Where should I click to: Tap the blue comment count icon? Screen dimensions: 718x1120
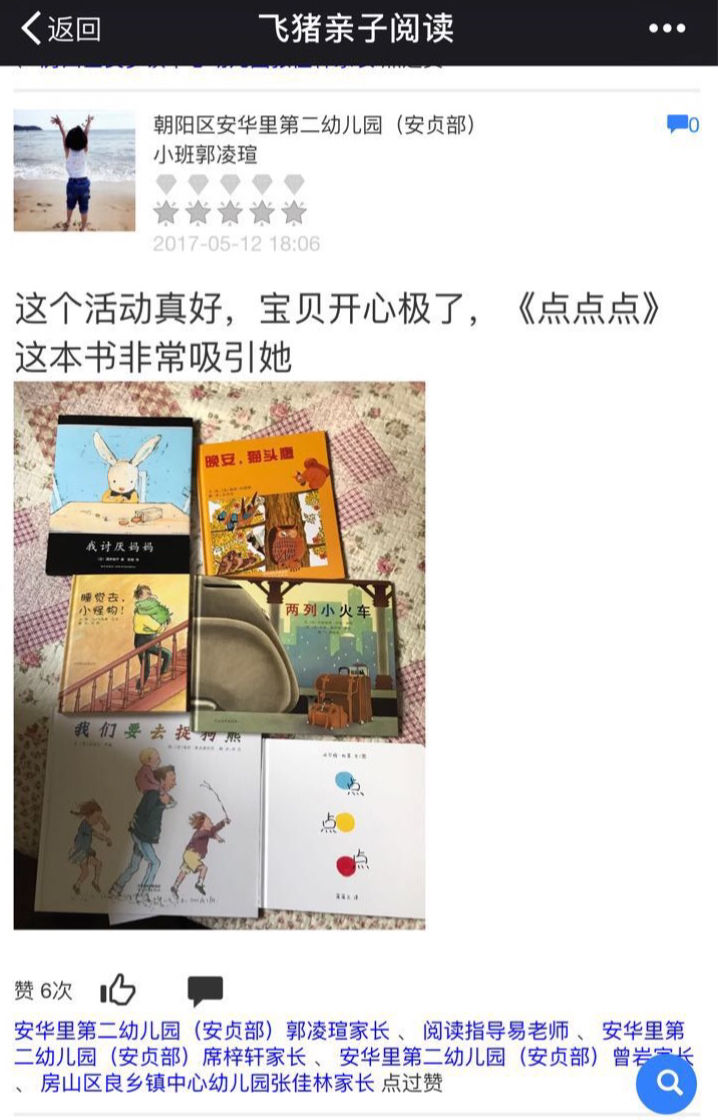682,125
